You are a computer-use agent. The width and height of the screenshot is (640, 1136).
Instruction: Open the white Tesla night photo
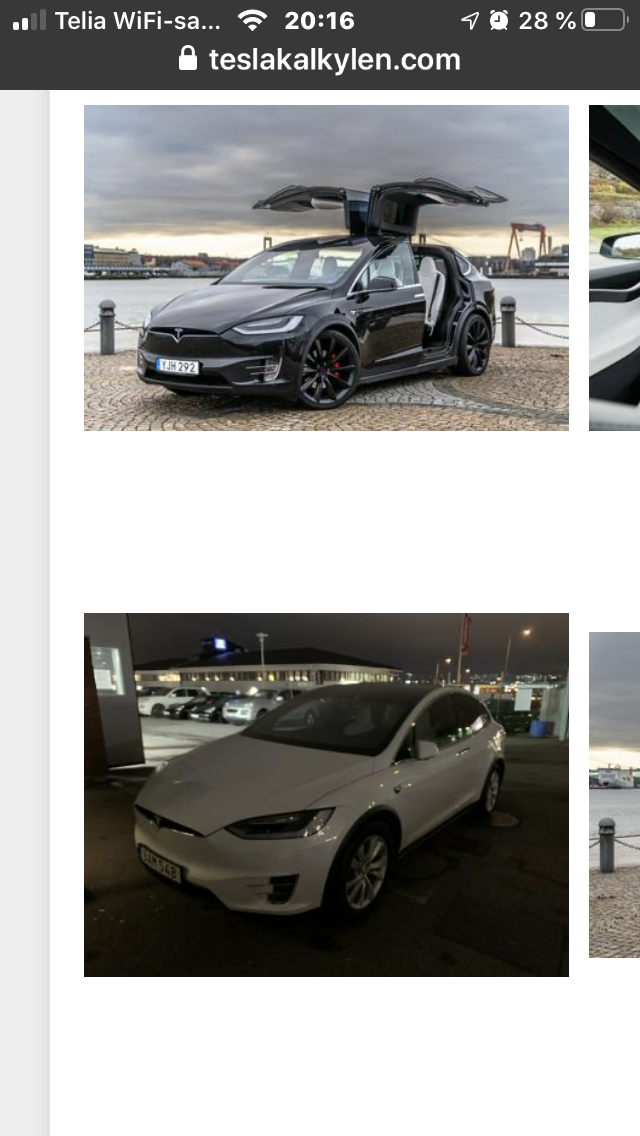(326, 794)
